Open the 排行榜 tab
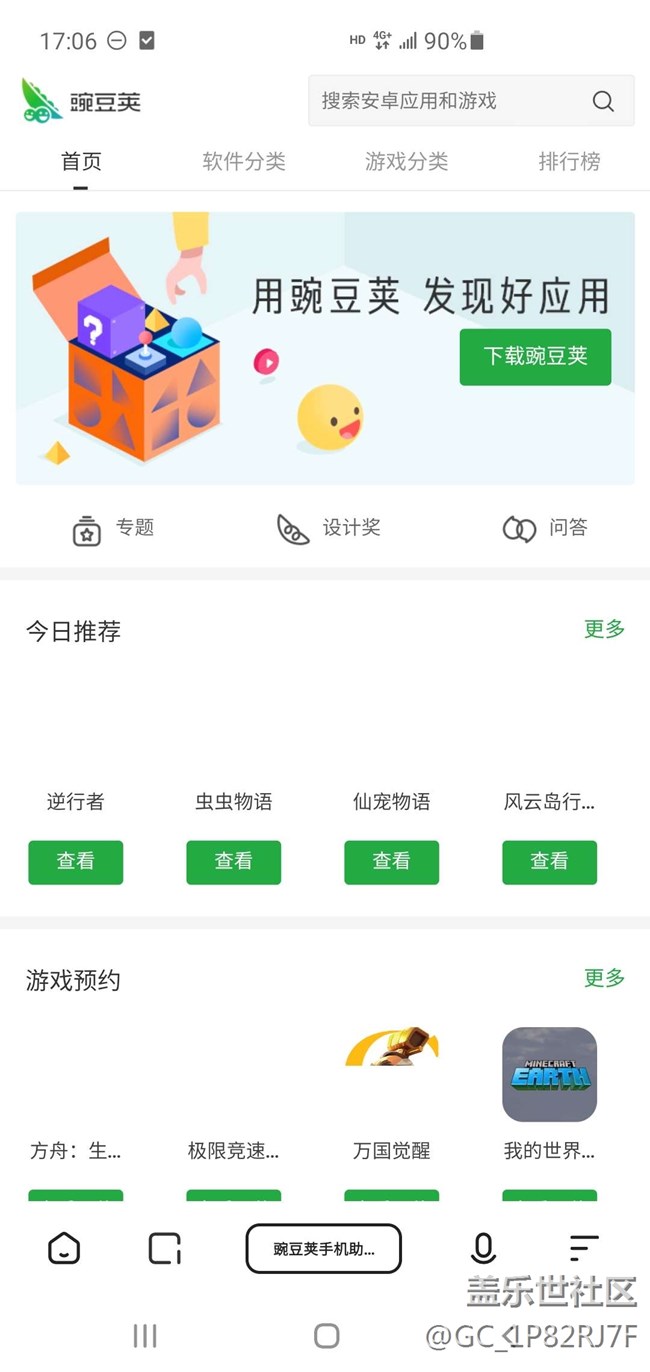The width and height of the screenshot is (650, 1372). coord(569,162)
